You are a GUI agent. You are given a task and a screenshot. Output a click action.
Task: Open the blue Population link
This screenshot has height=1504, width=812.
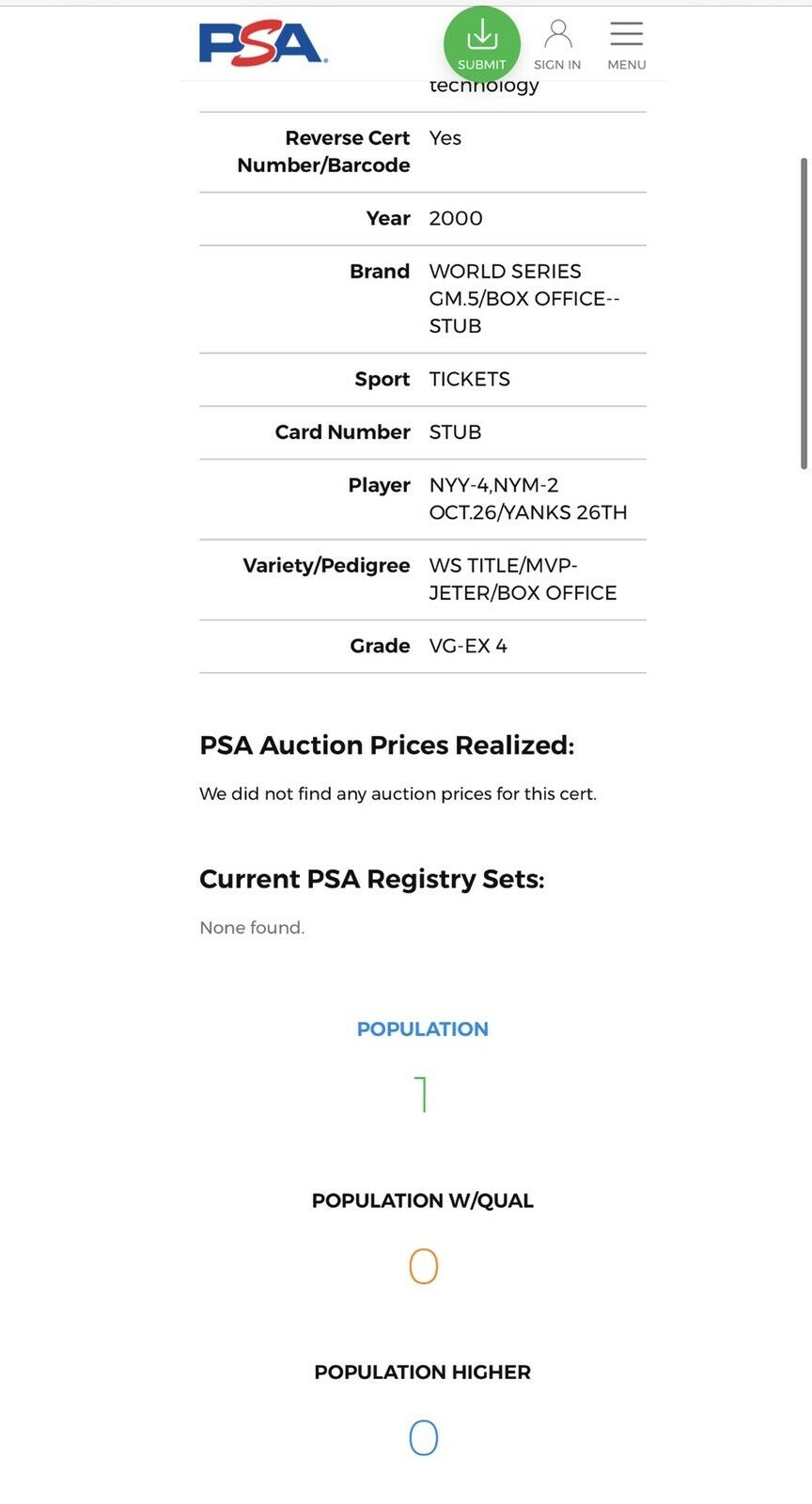pos(422,1029)
